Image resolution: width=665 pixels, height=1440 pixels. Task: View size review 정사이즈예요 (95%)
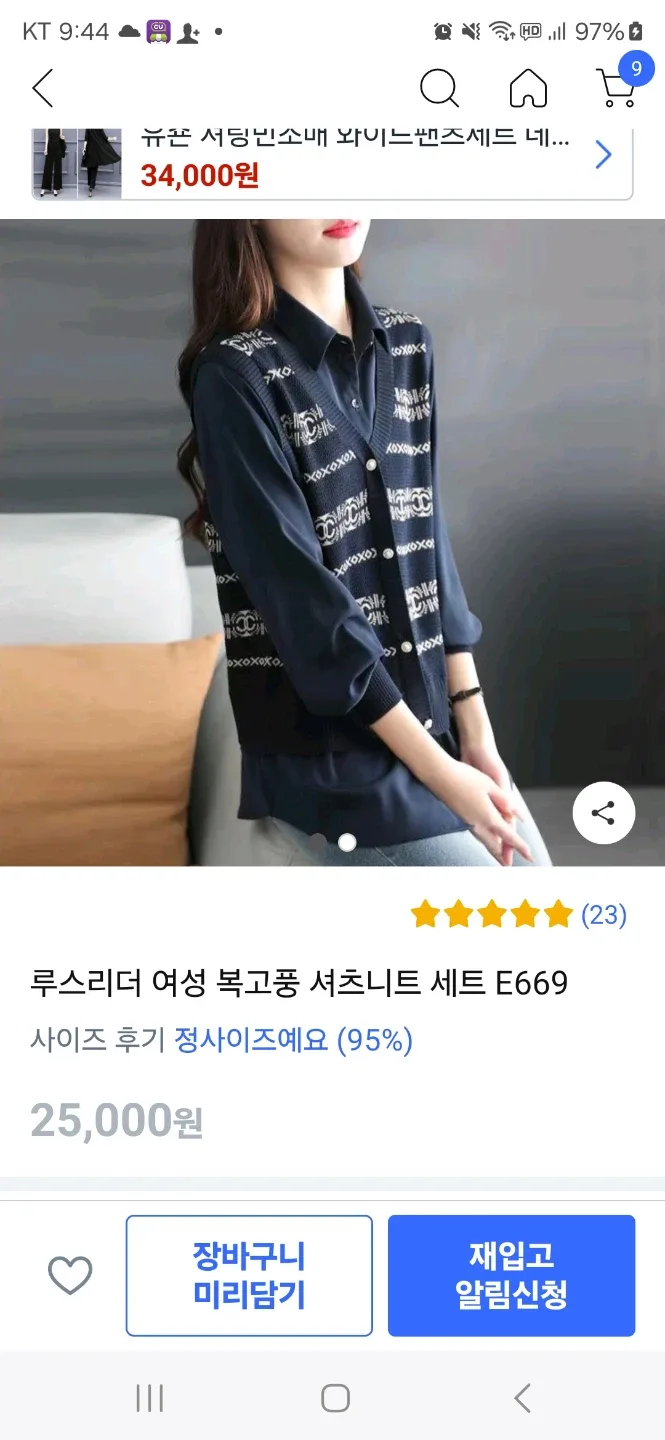[x=293, y=1040]
